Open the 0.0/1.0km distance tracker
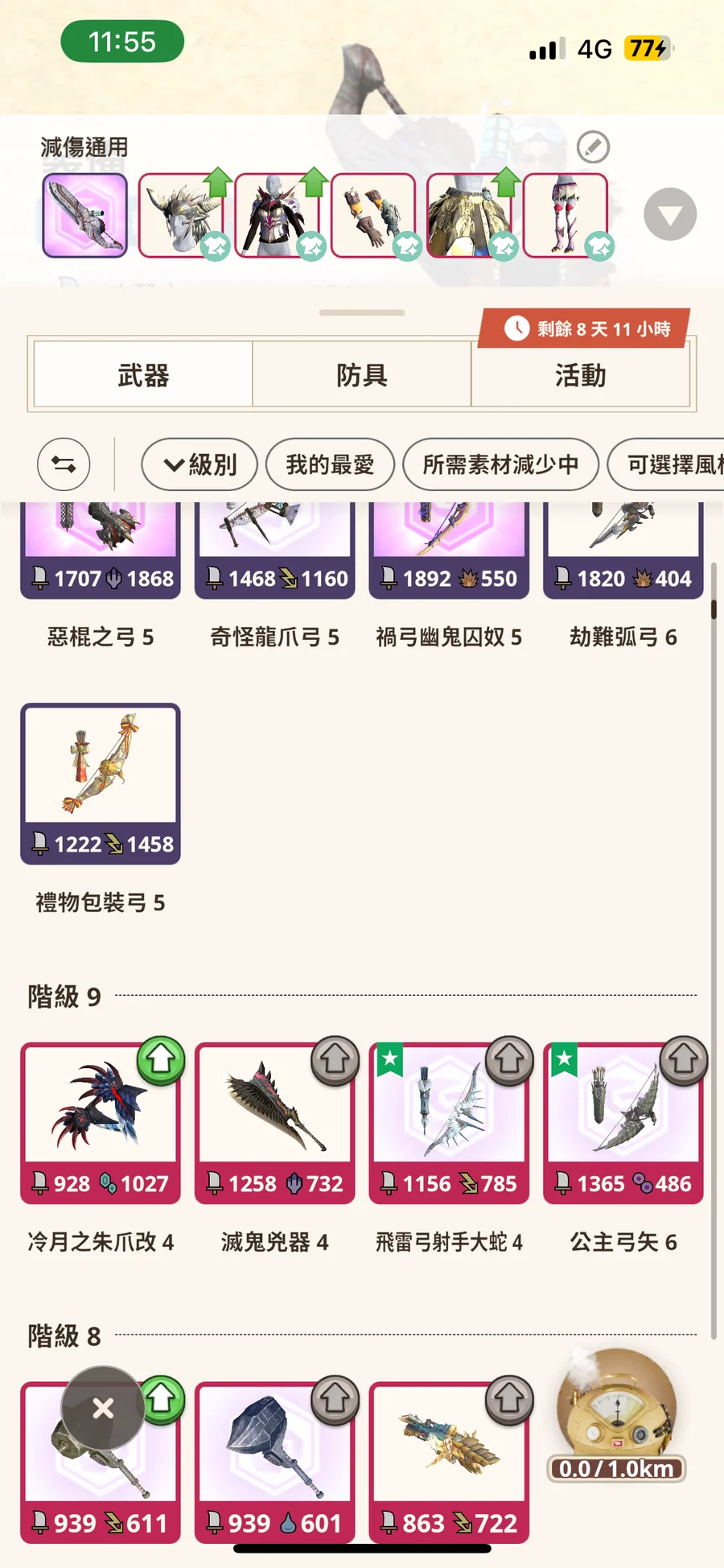724x1568 pixels. coord(617,1418)
